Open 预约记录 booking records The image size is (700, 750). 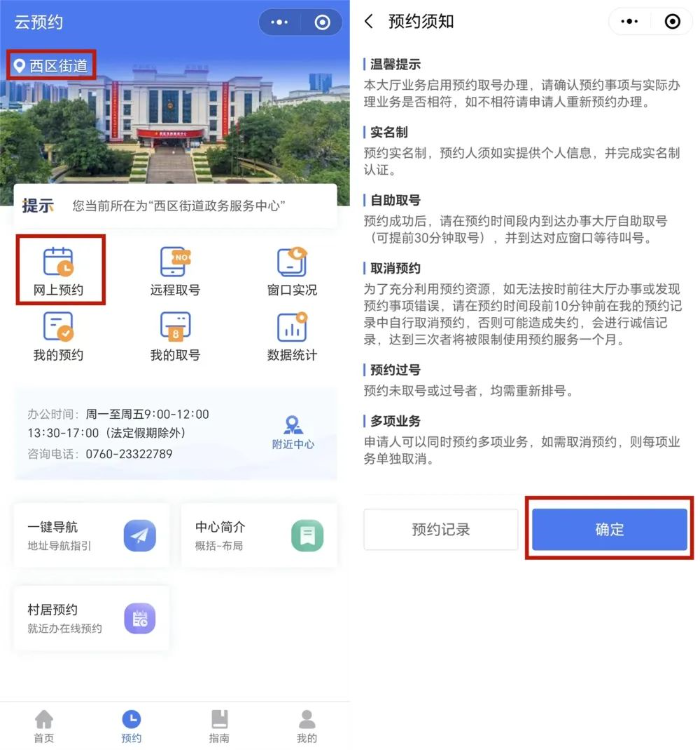pos(441,529)
